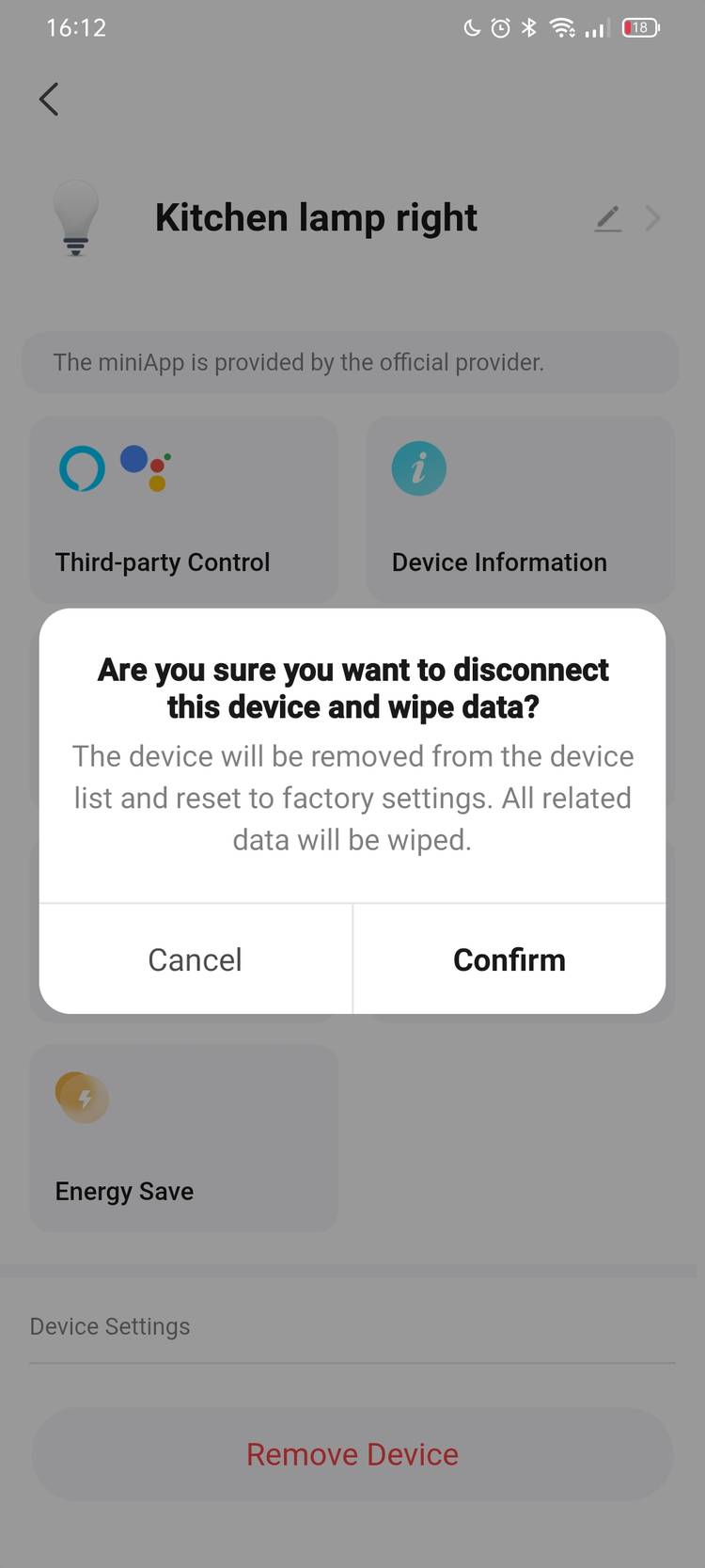705x1568 pixels.
Task: Click the miniApp provider notice banner
Action: point(352,362)
